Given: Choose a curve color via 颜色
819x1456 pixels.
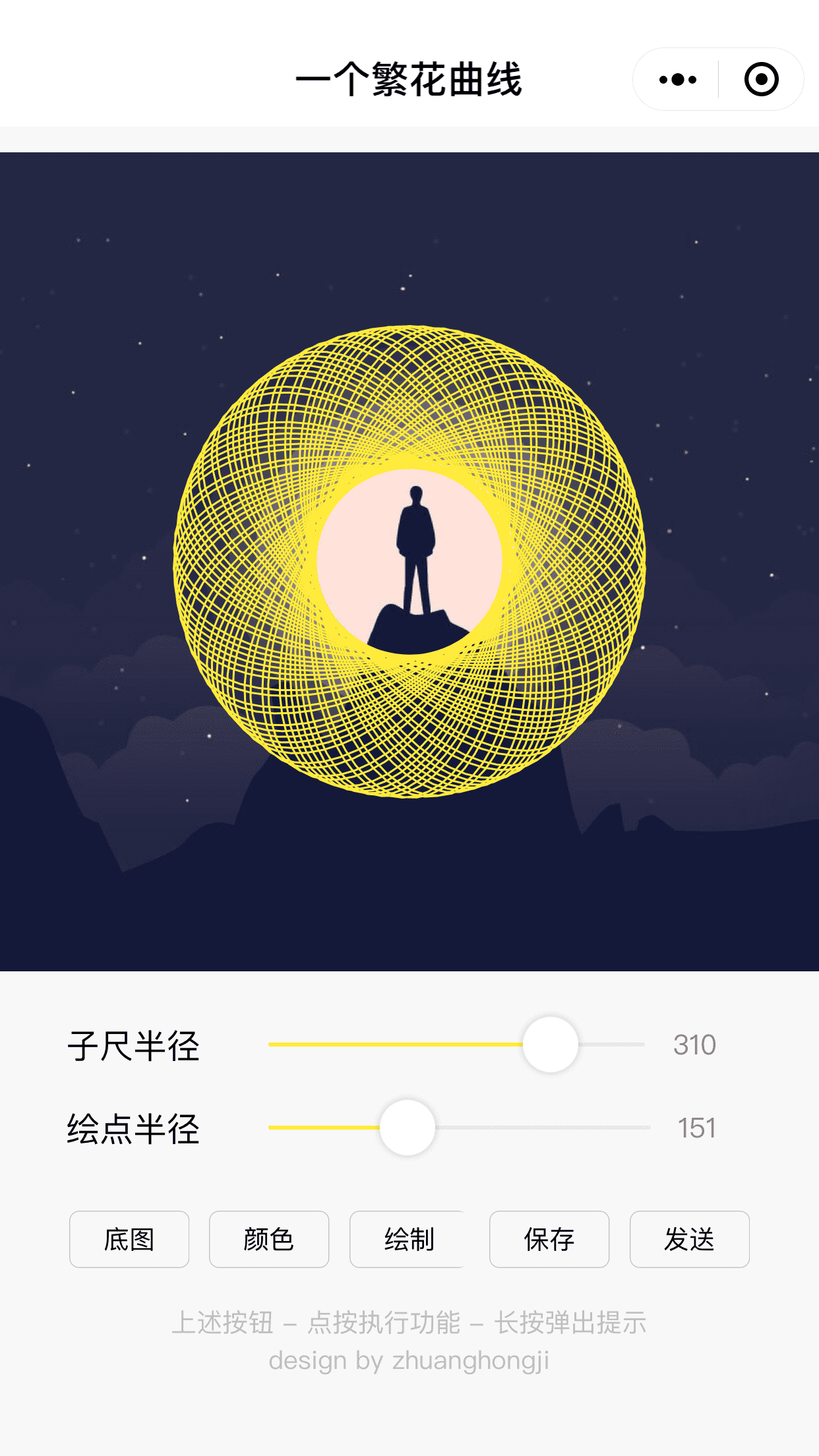Looking at the screenshot, I should (269, 1239).
